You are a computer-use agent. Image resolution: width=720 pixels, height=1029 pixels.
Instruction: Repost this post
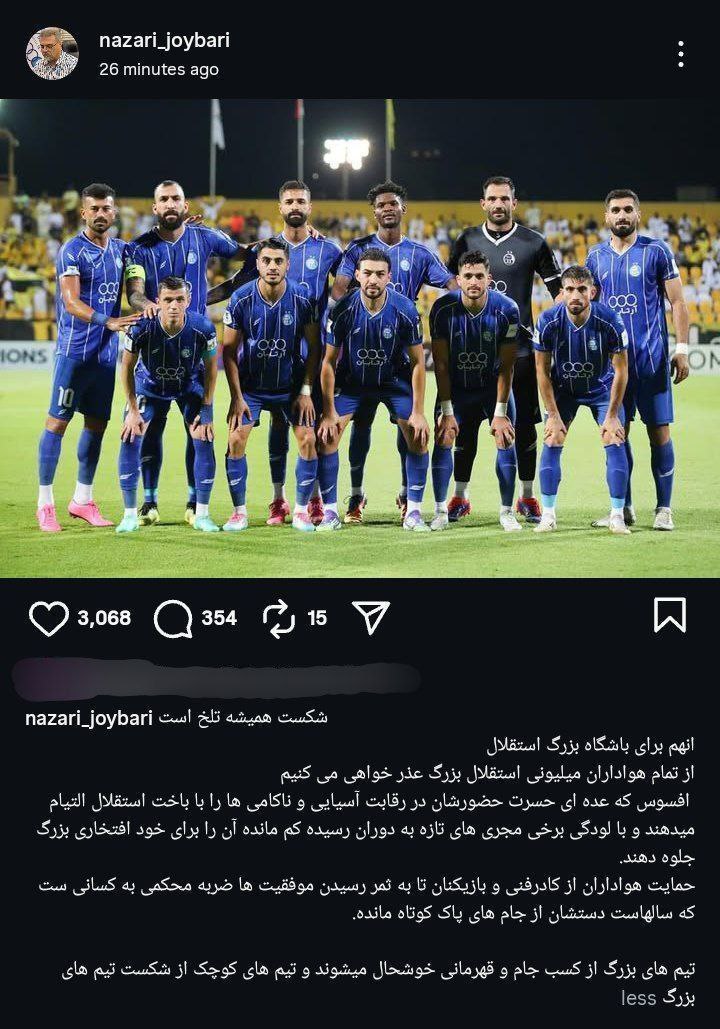pyautogui.click(x=279, y=618)
